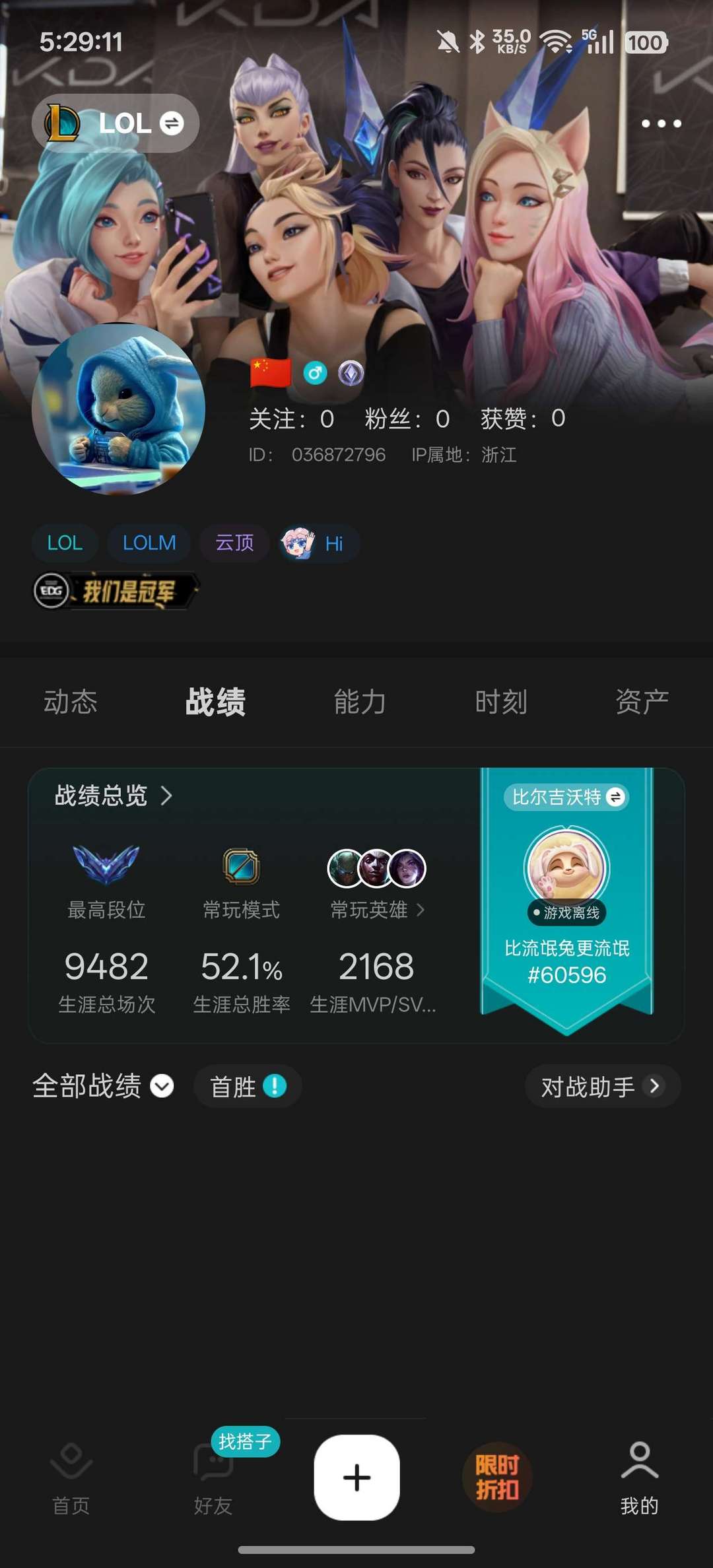Tap the 首胜 first-win chip
The height and width of the screenshot is (1568, 713).
[x=248, y=1086]
